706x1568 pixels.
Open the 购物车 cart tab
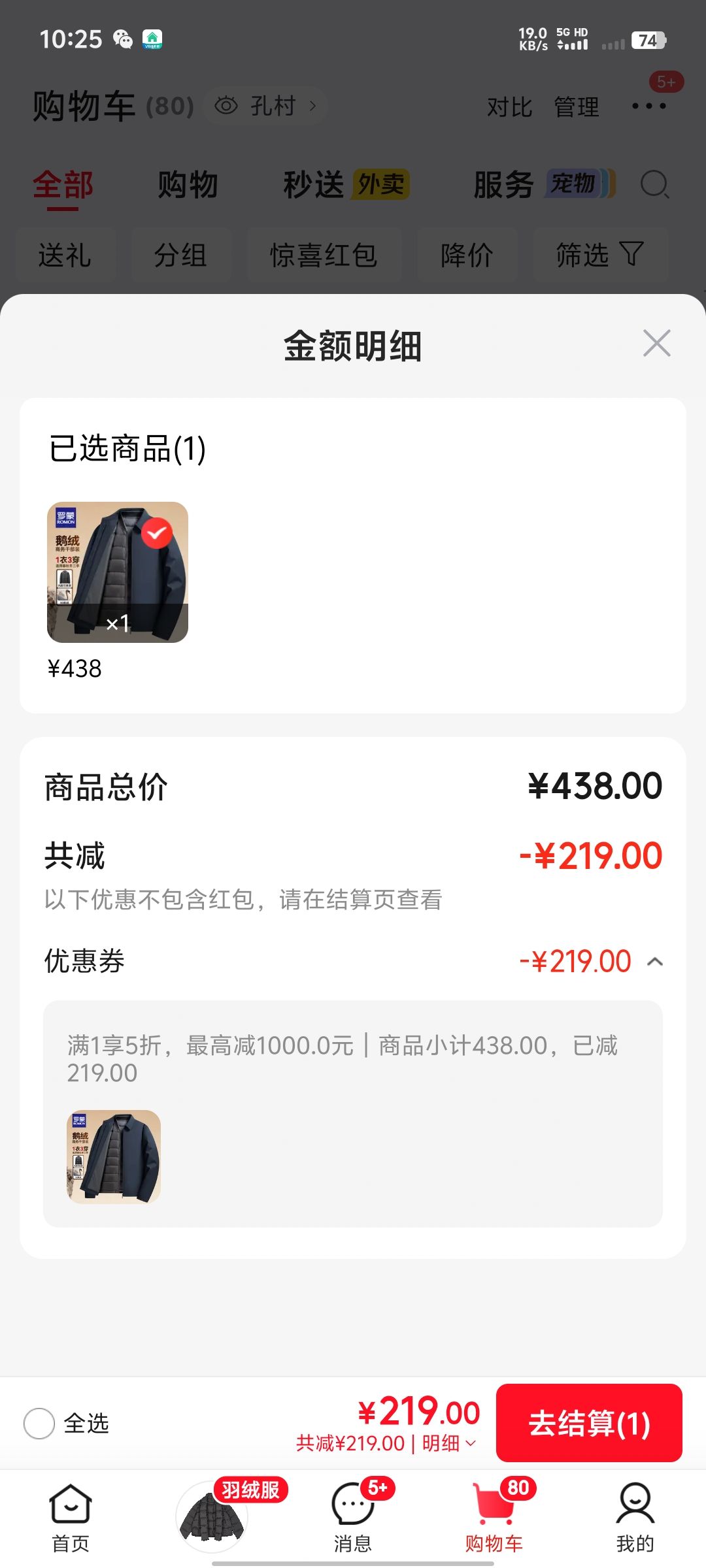pyautogui.click(x=494, y=1518)
